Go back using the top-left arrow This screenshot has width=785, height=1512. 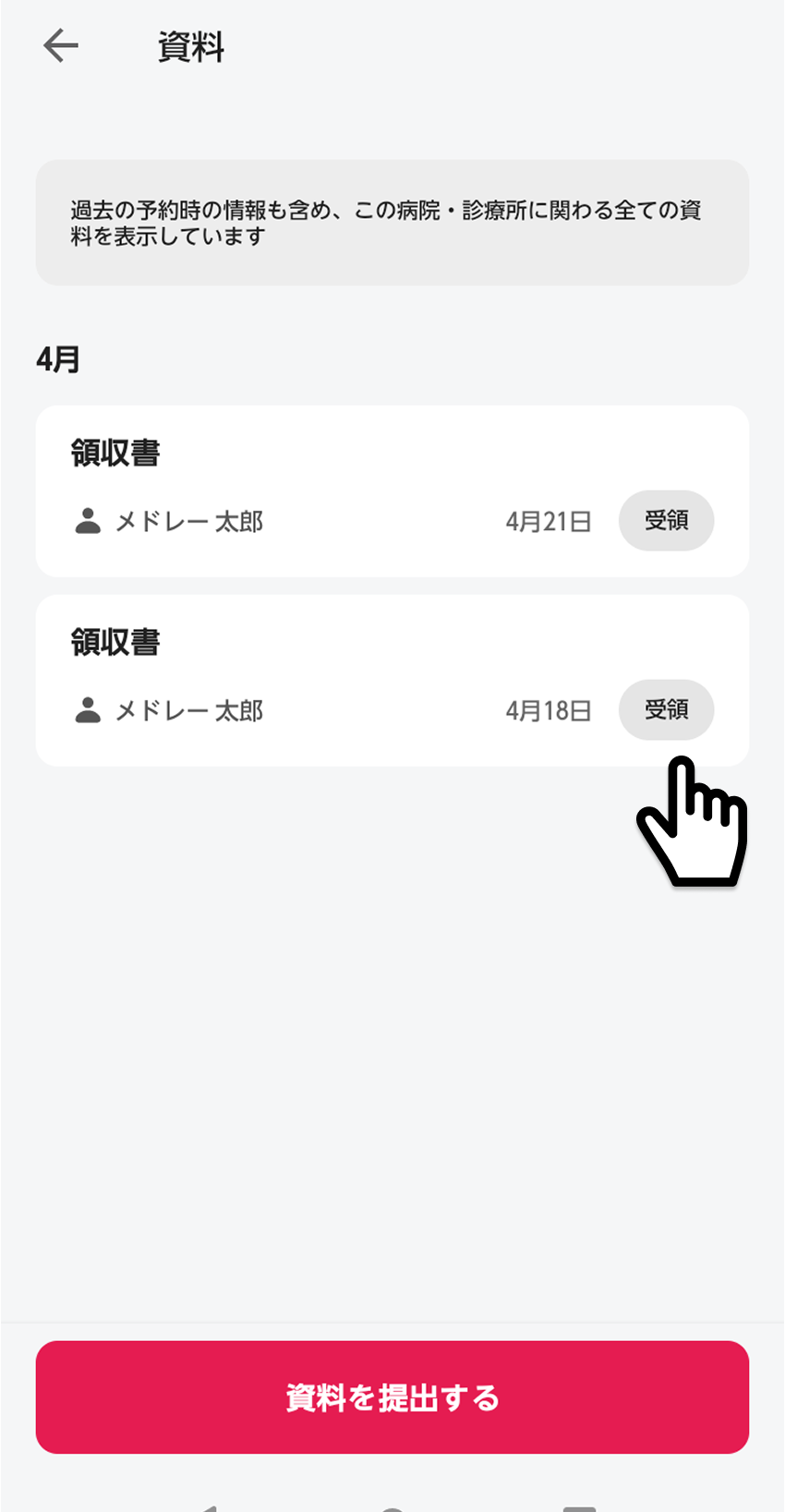pos(61,45)
